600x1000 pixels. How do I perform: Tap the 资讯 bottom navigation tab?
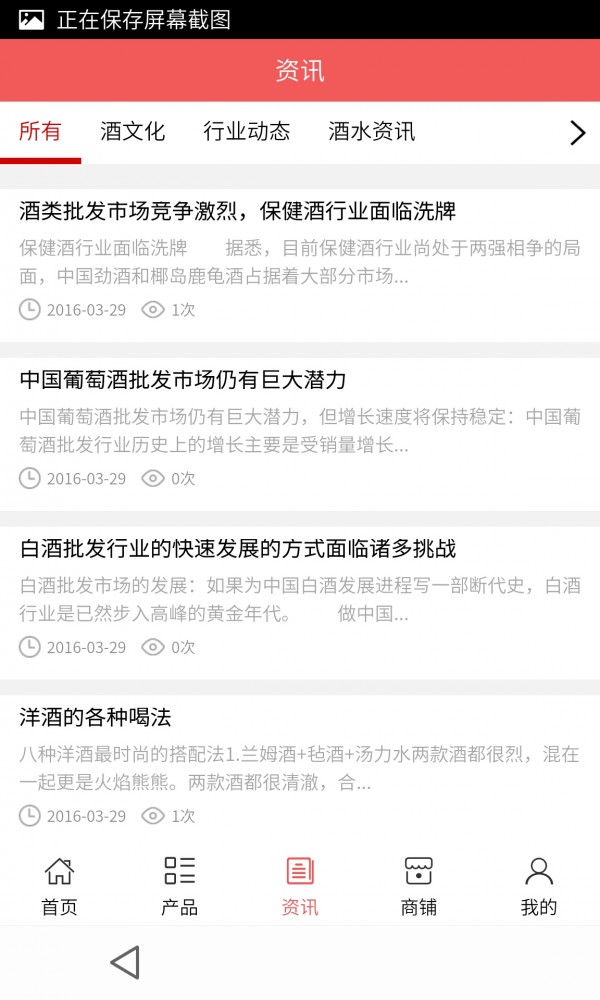click(x=299, y=886)
